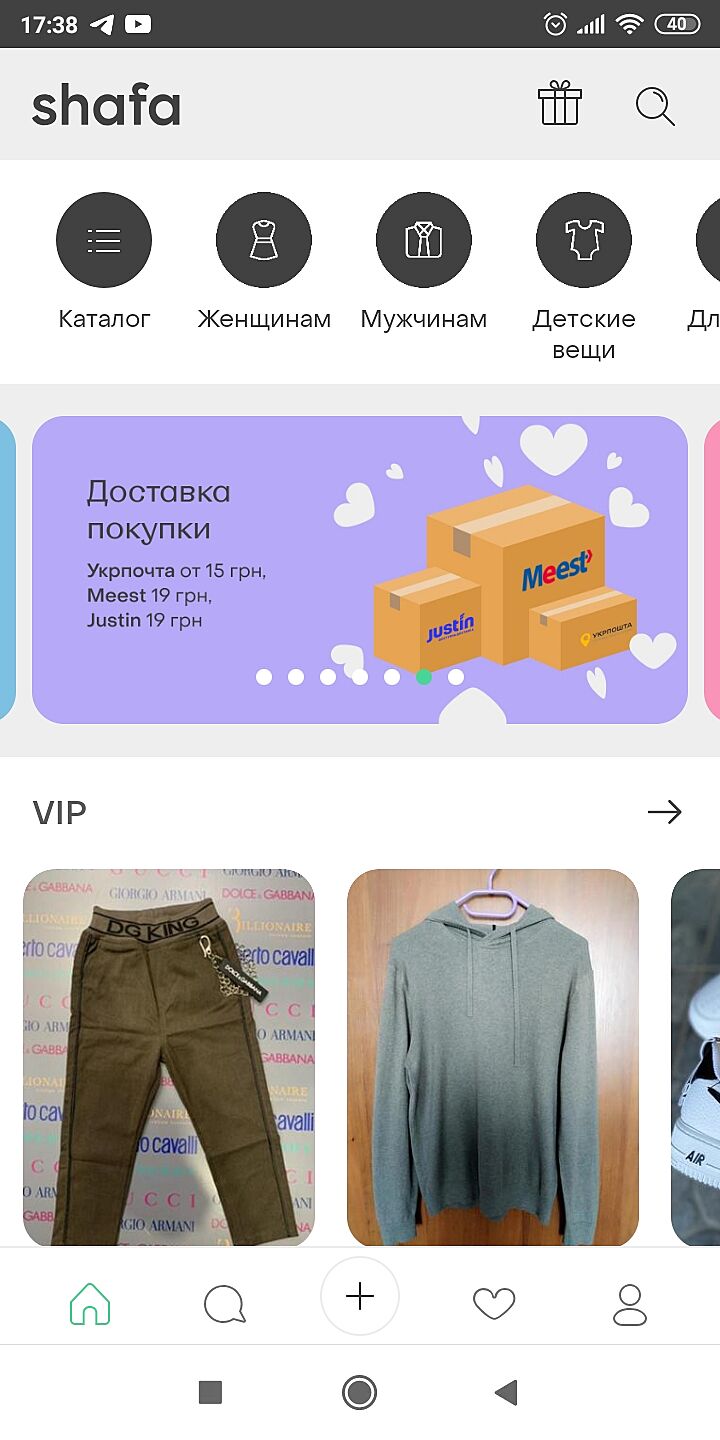Open the VIP section arrow

click(664, 812)
